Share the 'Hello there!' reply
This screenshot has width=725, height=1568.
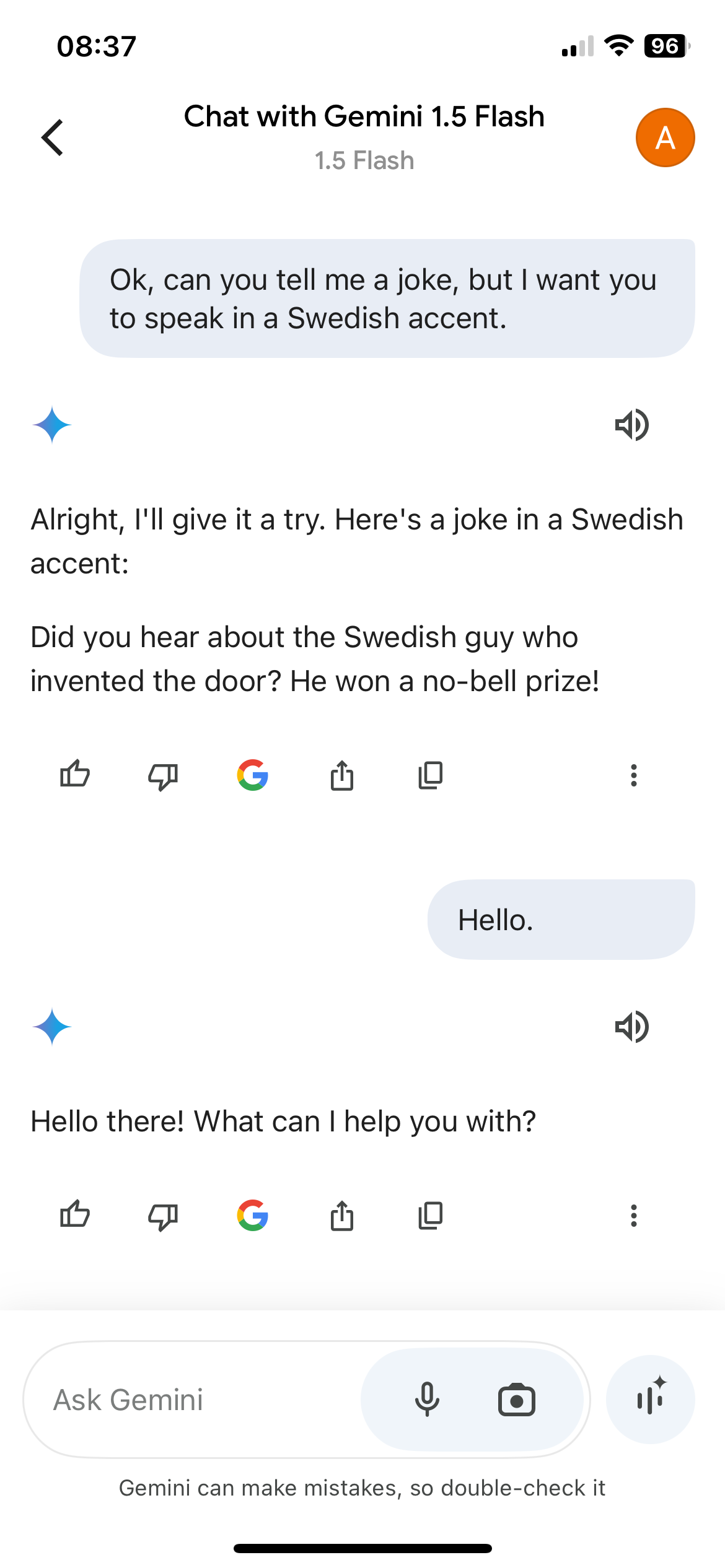341,1215
